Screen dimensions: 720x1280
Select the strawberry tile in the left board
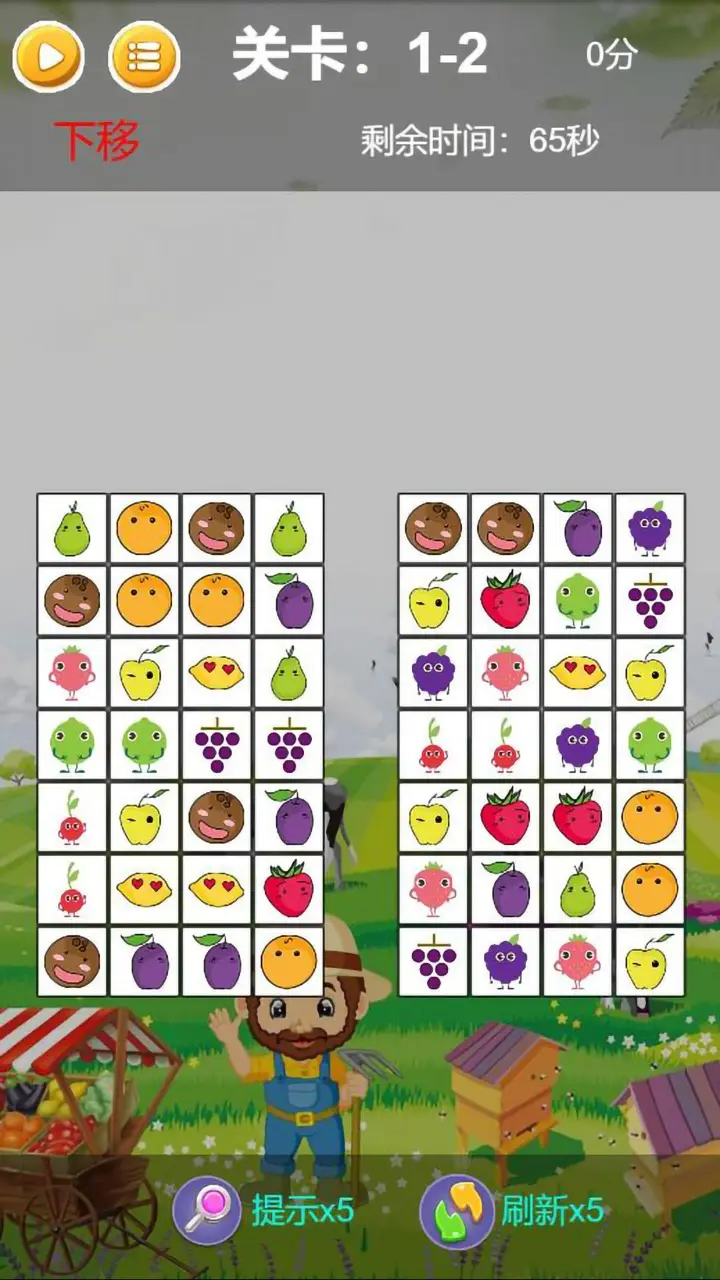coord(289,889)
